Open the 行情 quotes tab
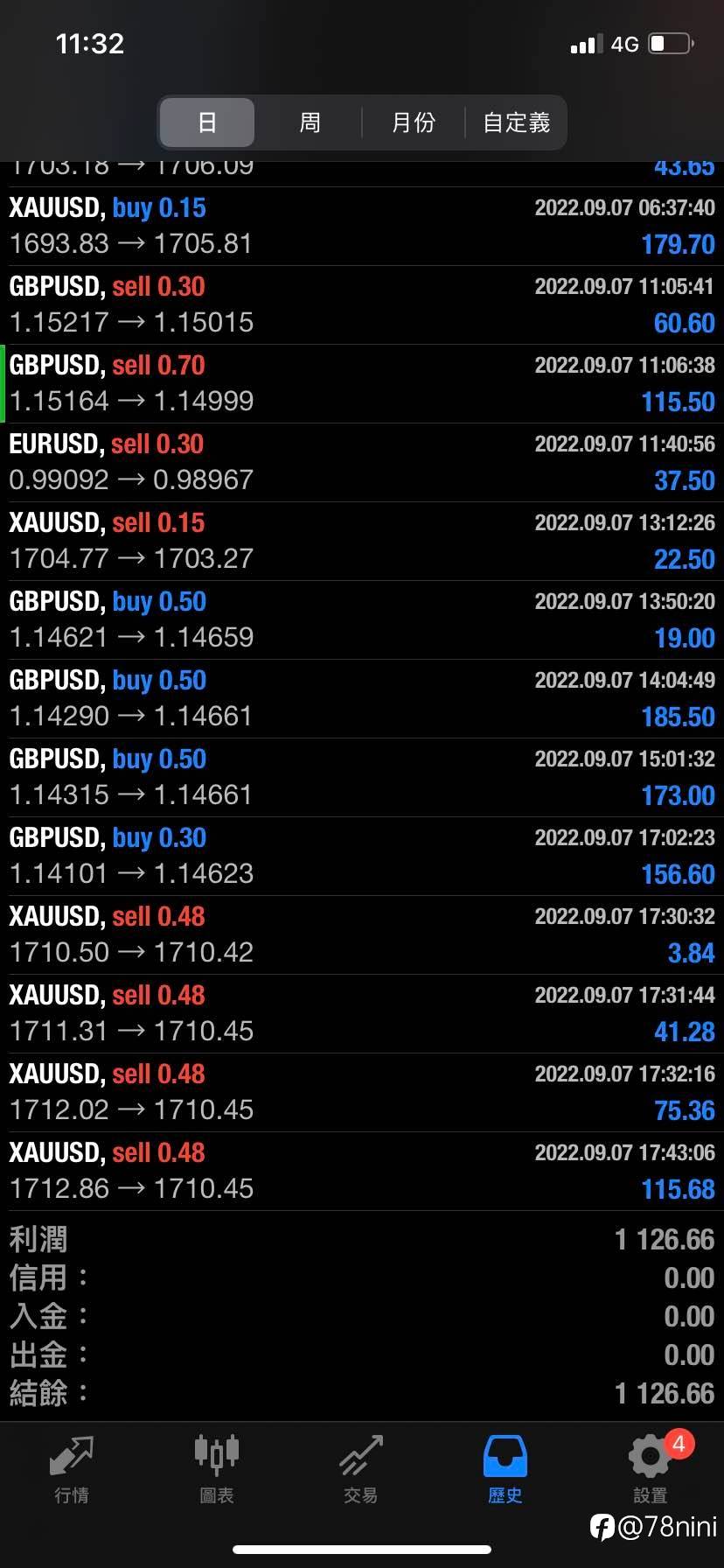Viewport: 724px width, 1568px height. pos(72,1470)
